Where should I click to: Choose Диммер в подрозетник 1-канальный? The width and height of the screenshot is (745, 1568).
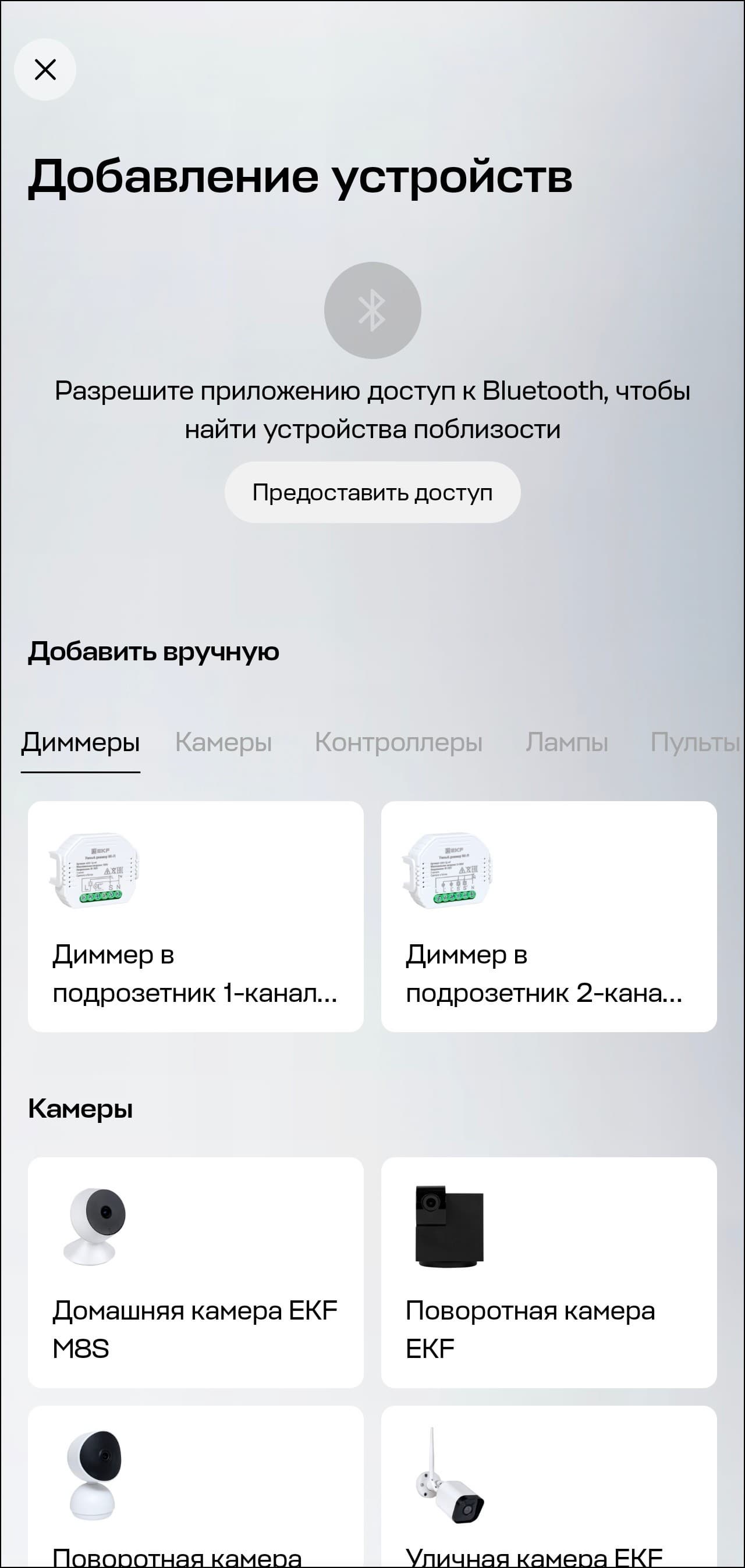[x=196, y=916]
